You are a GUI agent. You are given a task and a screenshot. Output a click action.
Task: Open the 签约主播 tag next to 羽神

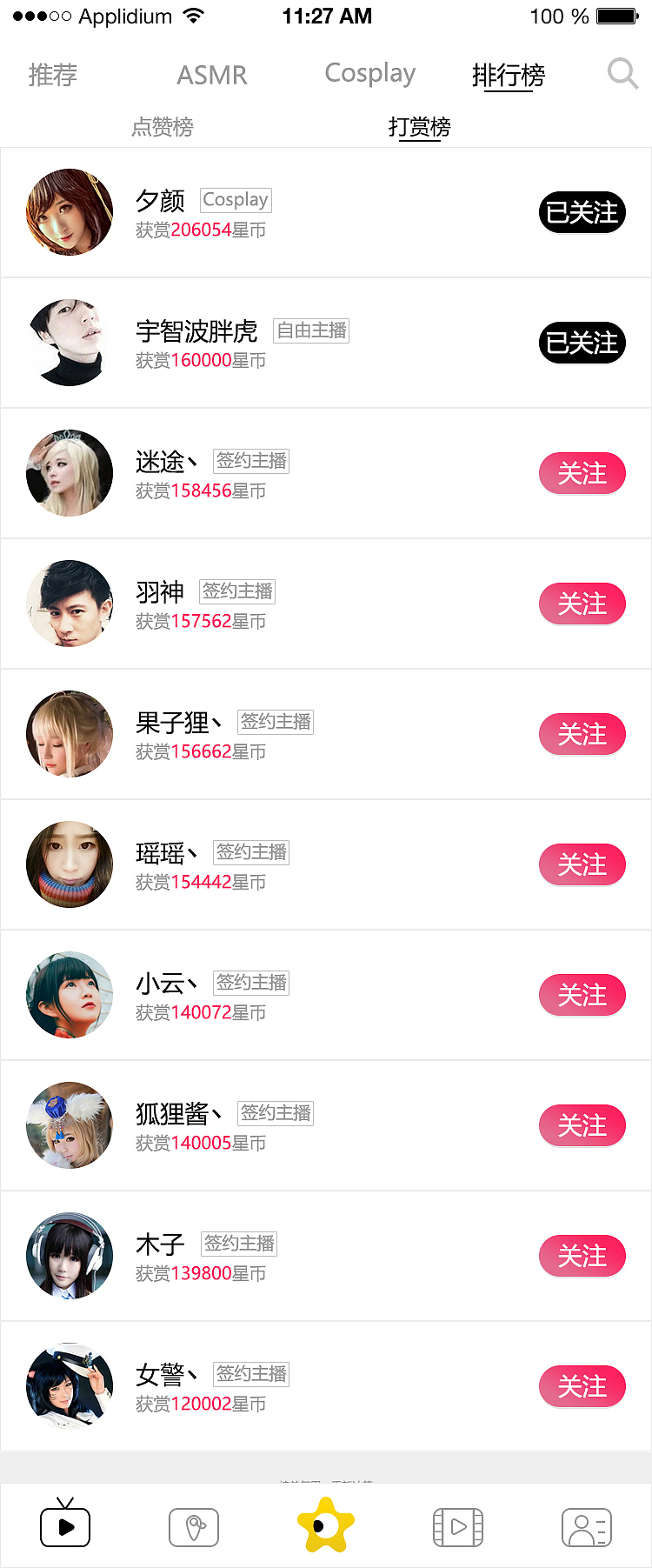click(x=237, y=592)
